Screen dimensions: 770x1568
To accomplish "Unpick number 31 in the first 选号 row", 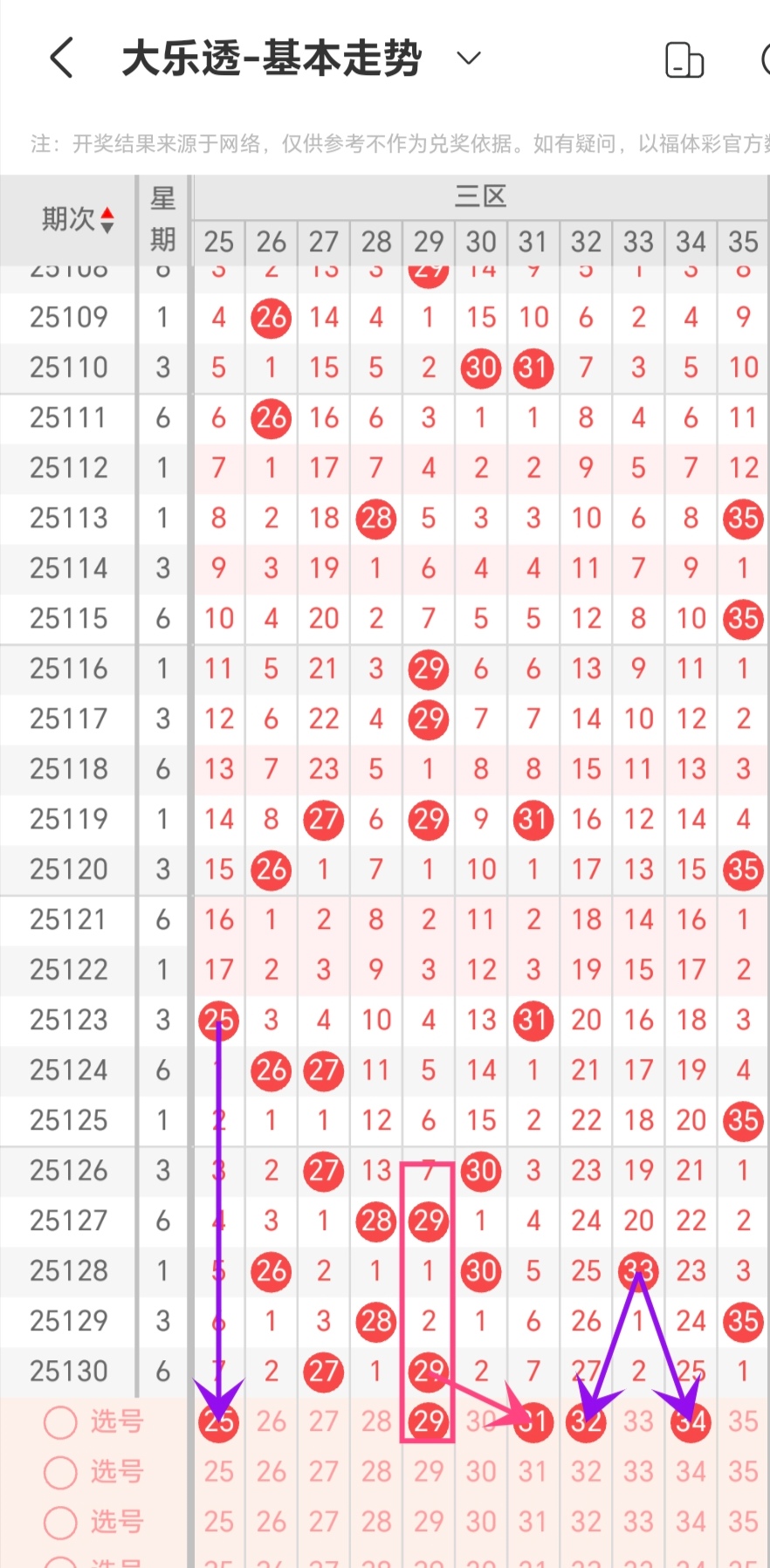I will [533, 1422].
